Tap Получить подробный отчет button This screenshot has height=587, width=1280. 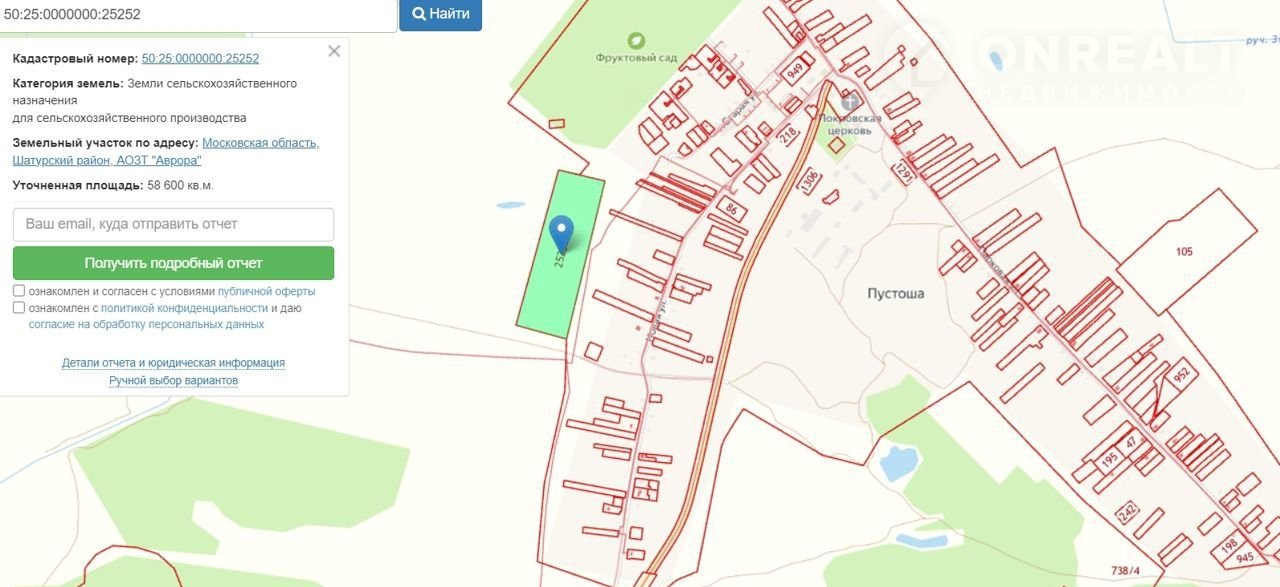173,263
